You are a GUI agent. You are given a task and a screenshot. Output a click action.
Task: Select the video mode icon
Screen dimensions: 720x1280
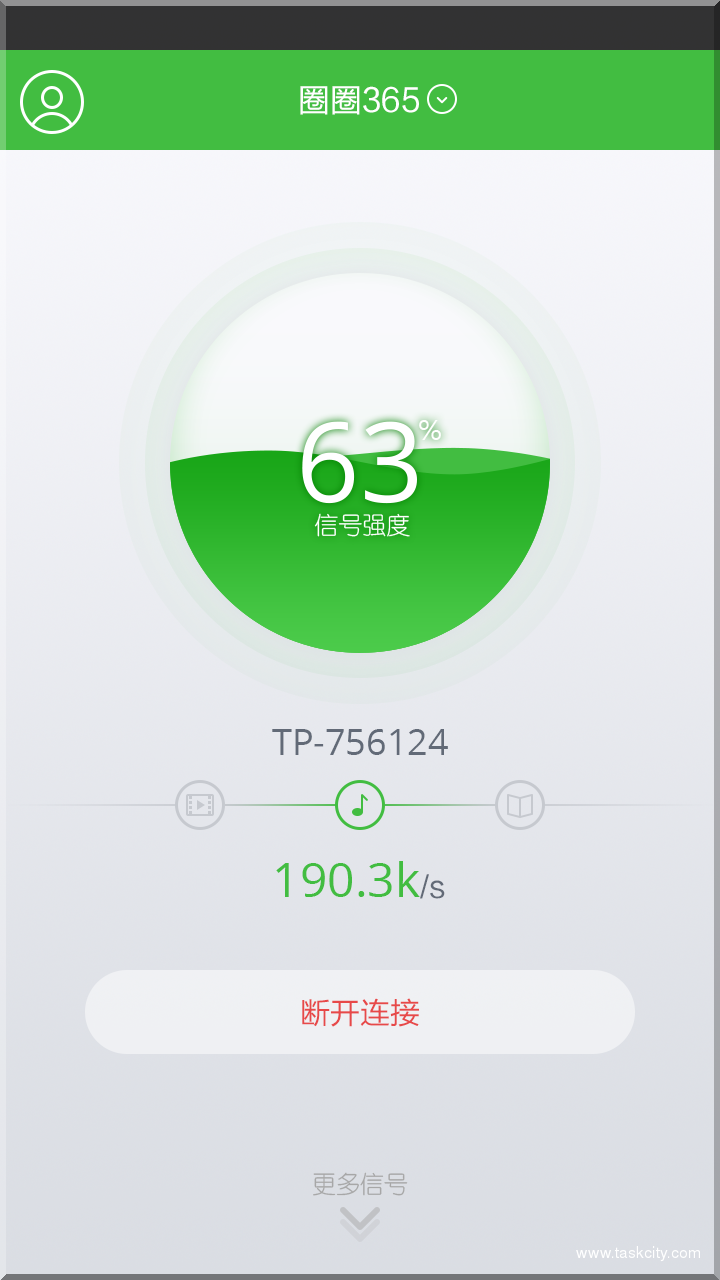[x=200, y=805]
